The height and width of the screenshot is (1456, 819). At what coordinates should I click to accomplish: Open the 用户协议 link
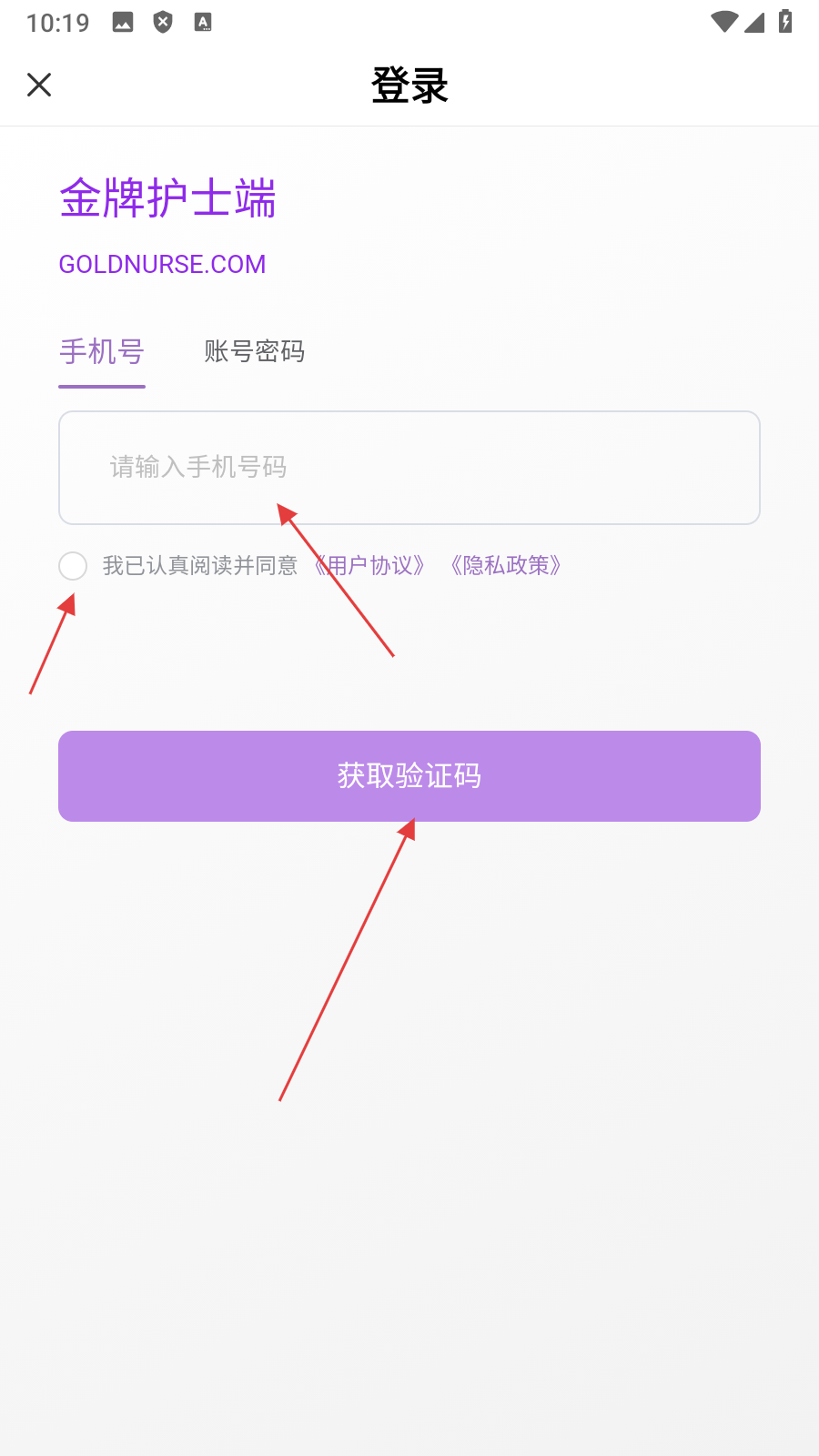click(371, 566)
